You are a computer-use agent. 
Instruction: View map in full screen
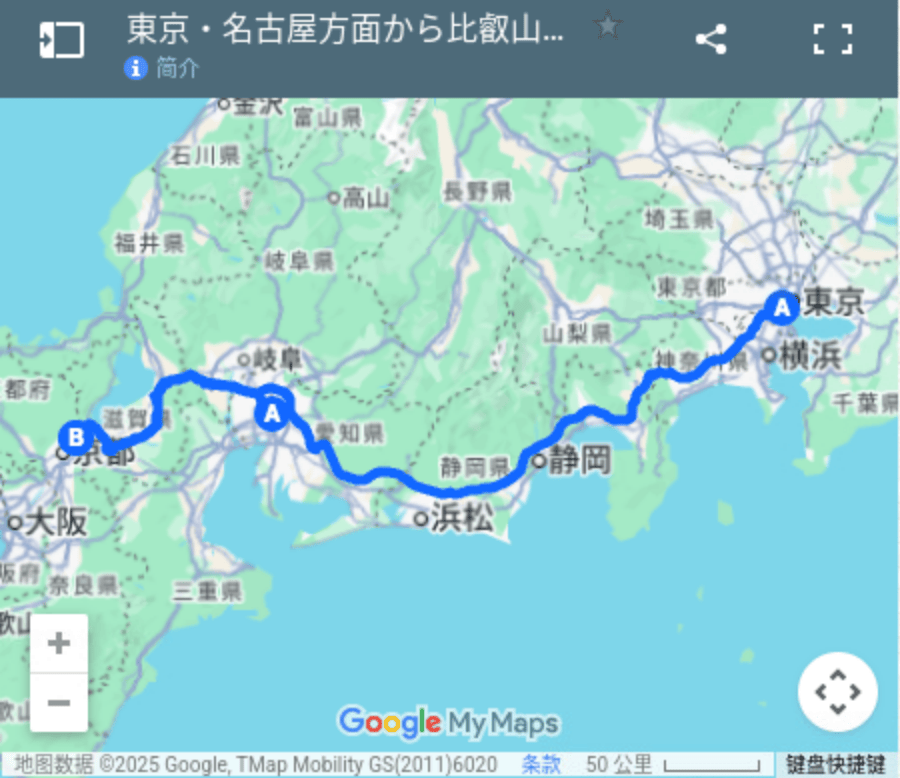[831, 41]
